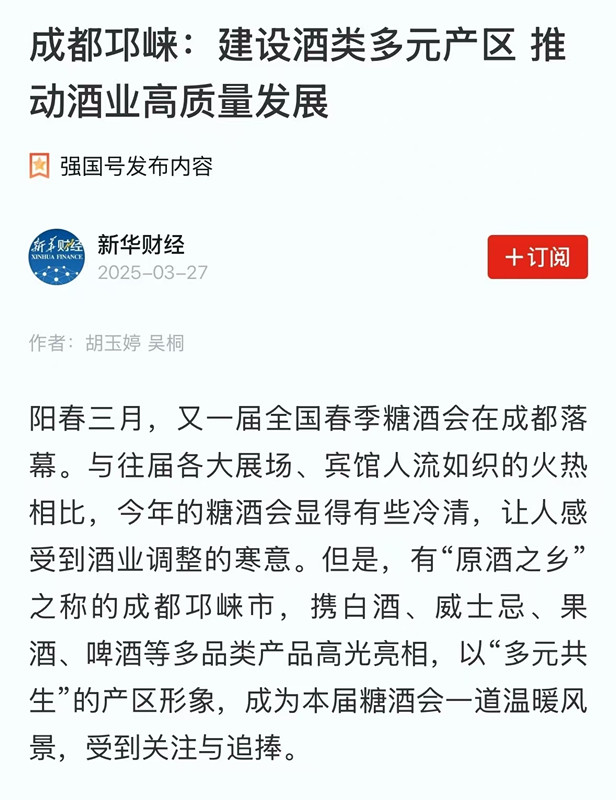Subscribe with the red 订阅 button
The height and width of the screenshot is (800, 616).
[x=537, y=257]
